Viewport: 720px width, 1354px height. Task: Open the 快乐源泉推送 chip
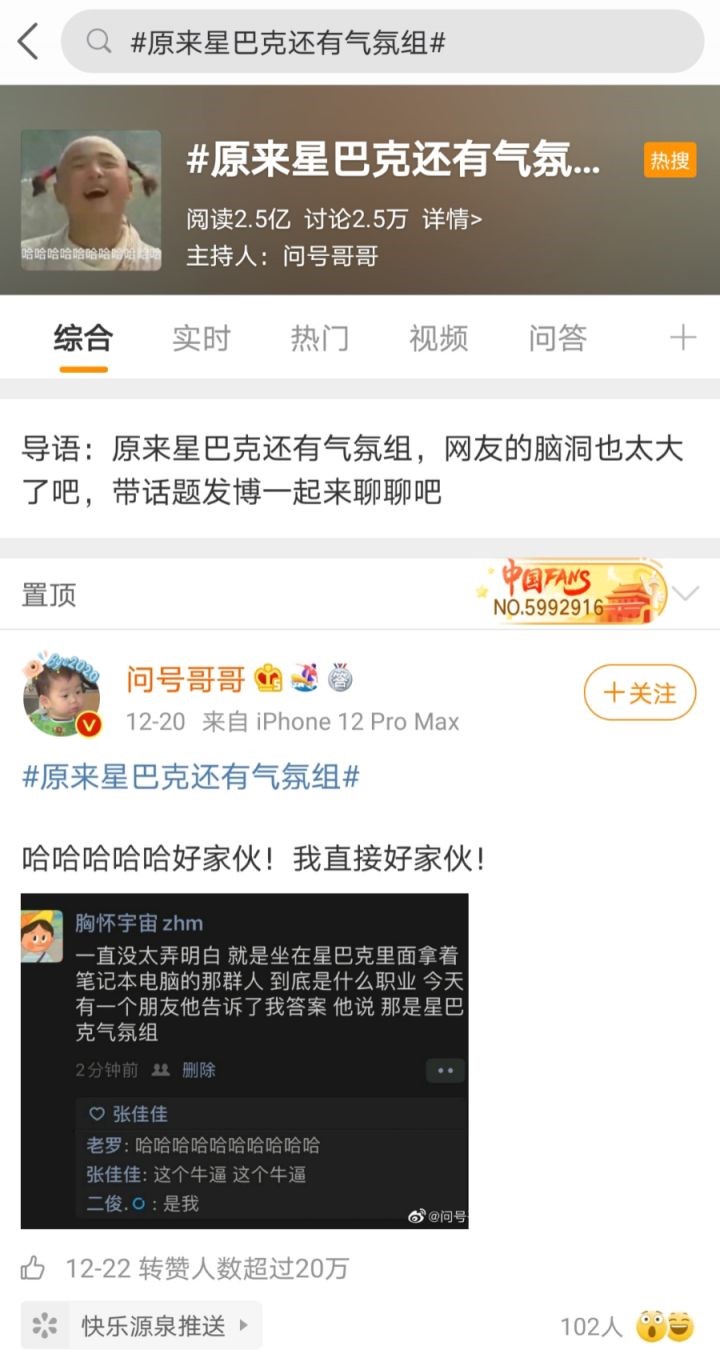click(x=142, y=1326)
